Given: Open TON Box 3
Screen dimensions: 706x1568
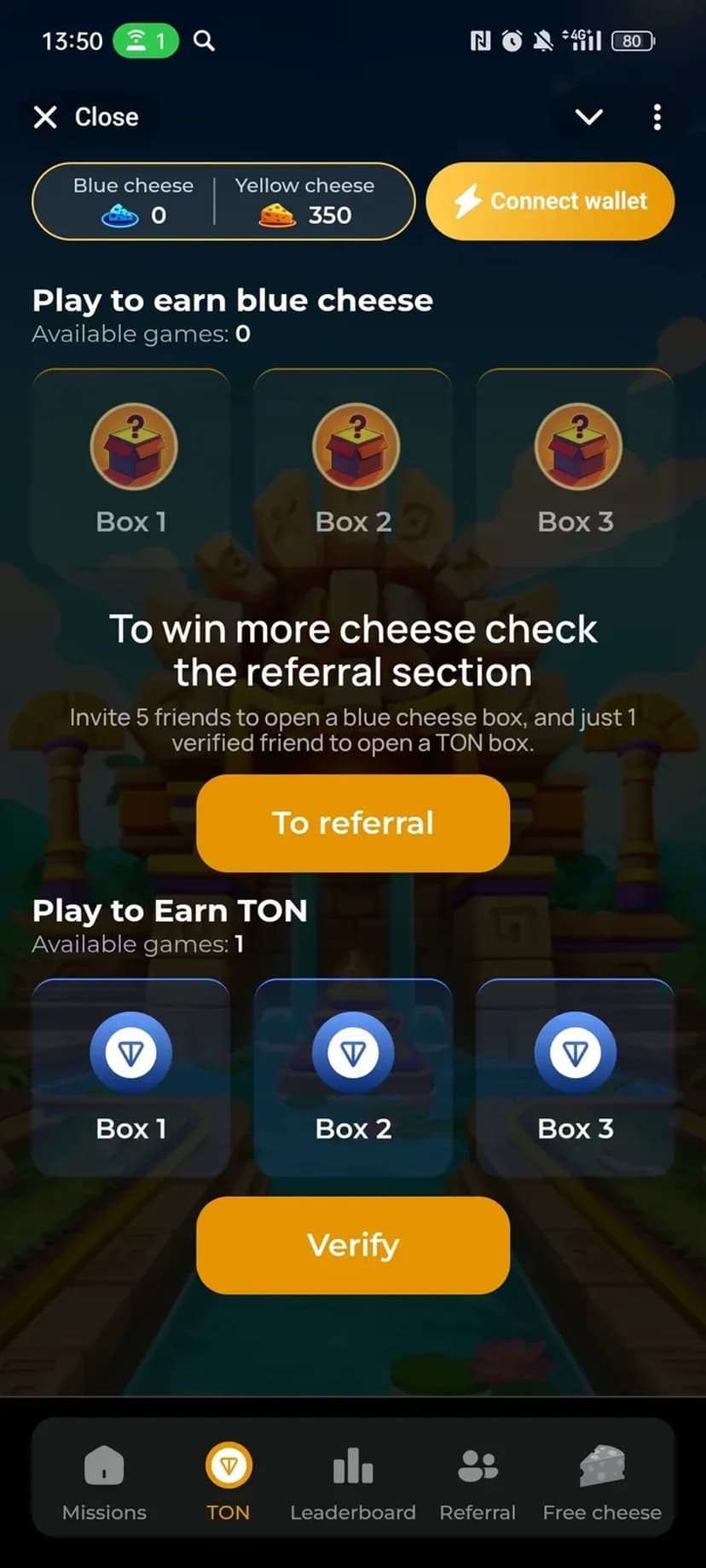Looking at the screenshot, I should 576,1077.
